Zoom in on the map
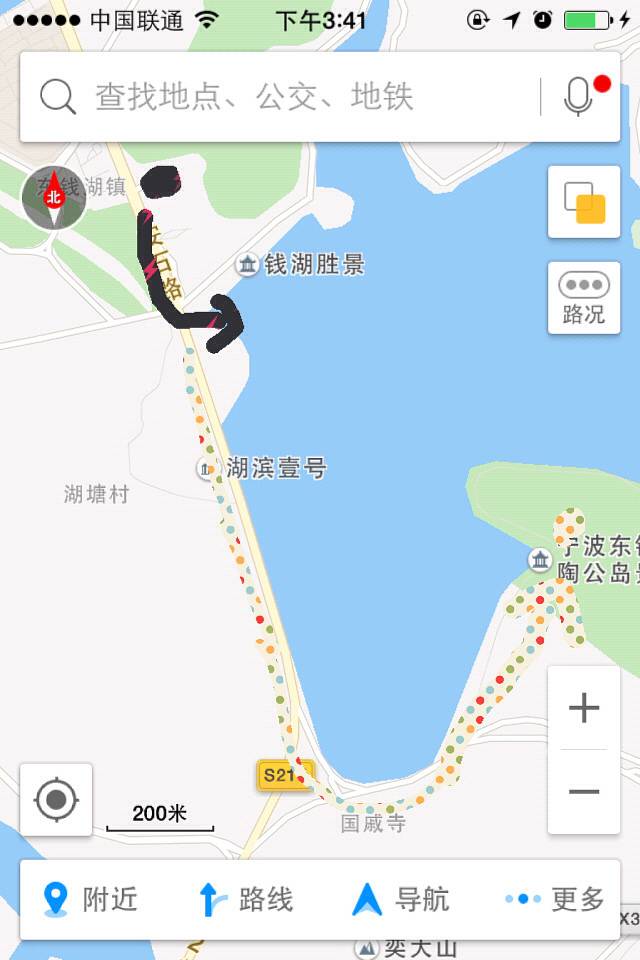 coord(584,709)
